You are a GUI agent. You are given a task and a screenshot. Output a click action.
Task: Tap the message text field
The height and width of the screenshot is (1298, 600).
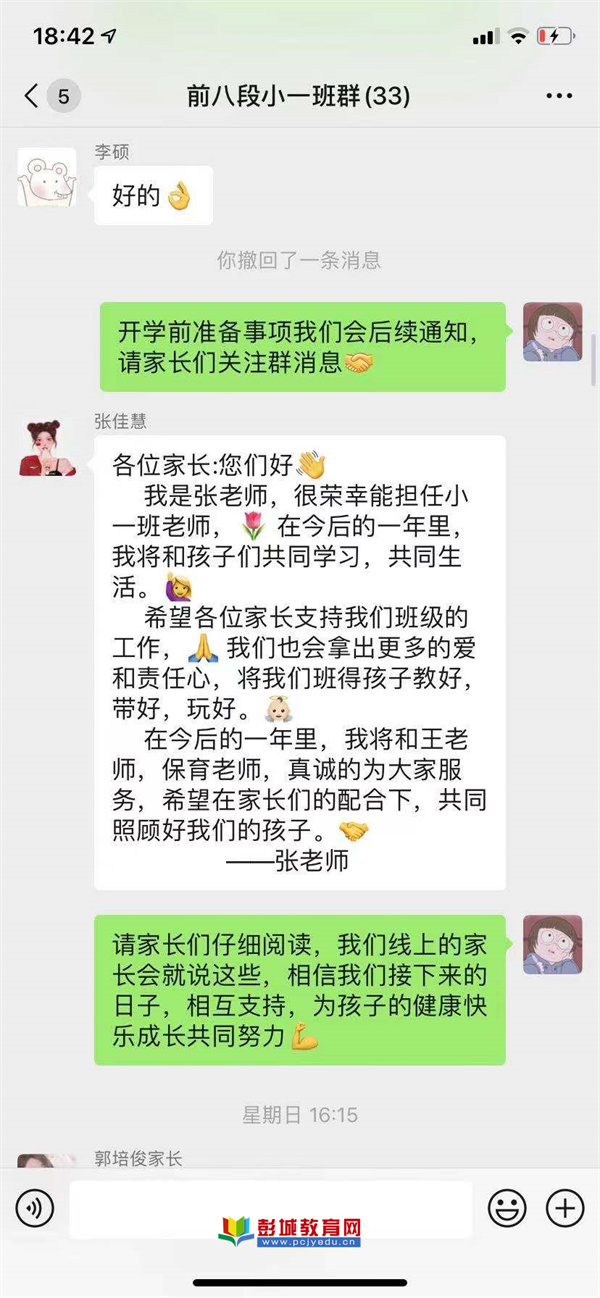pyautogui.click(x=270, y=1209)
